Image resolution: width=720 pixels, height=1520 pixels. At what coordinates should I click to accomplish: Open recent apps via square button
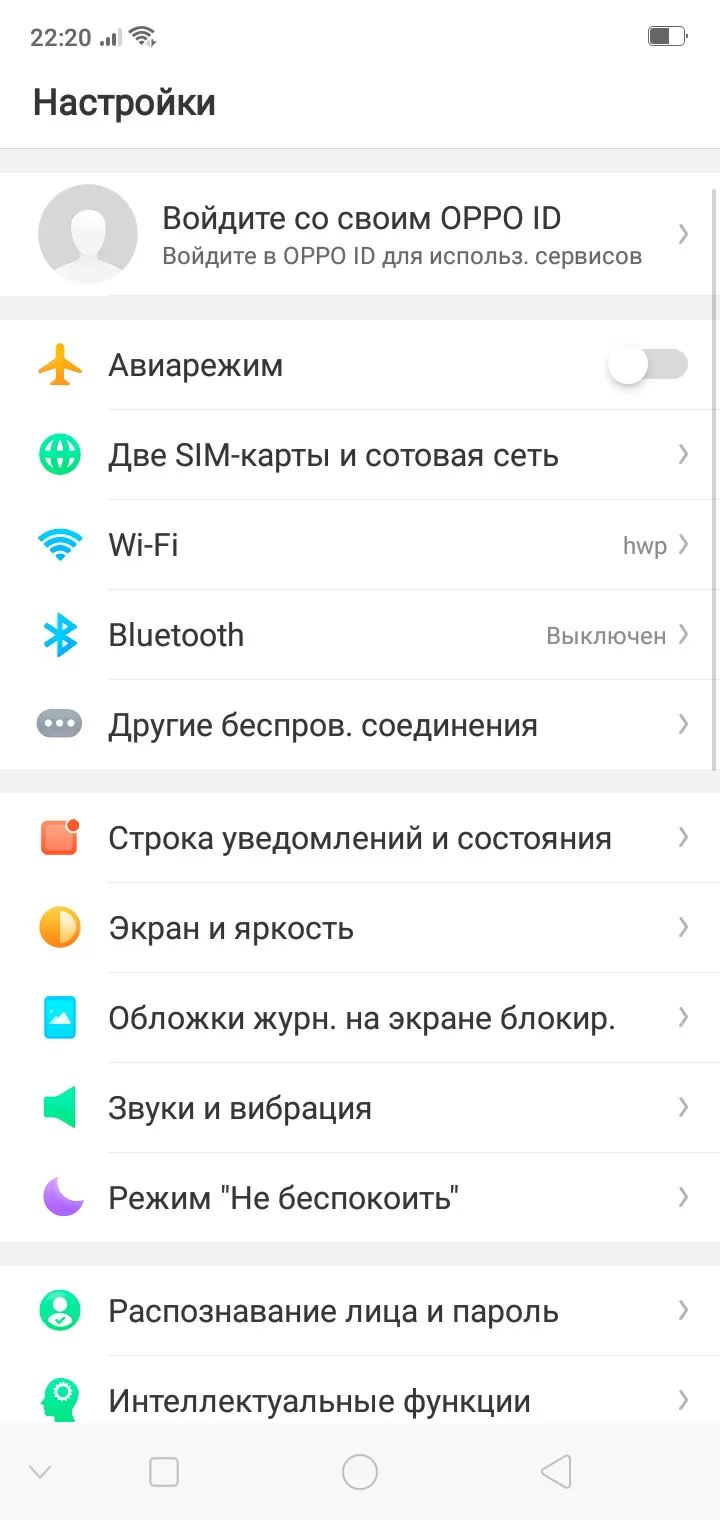point(164,1472)
